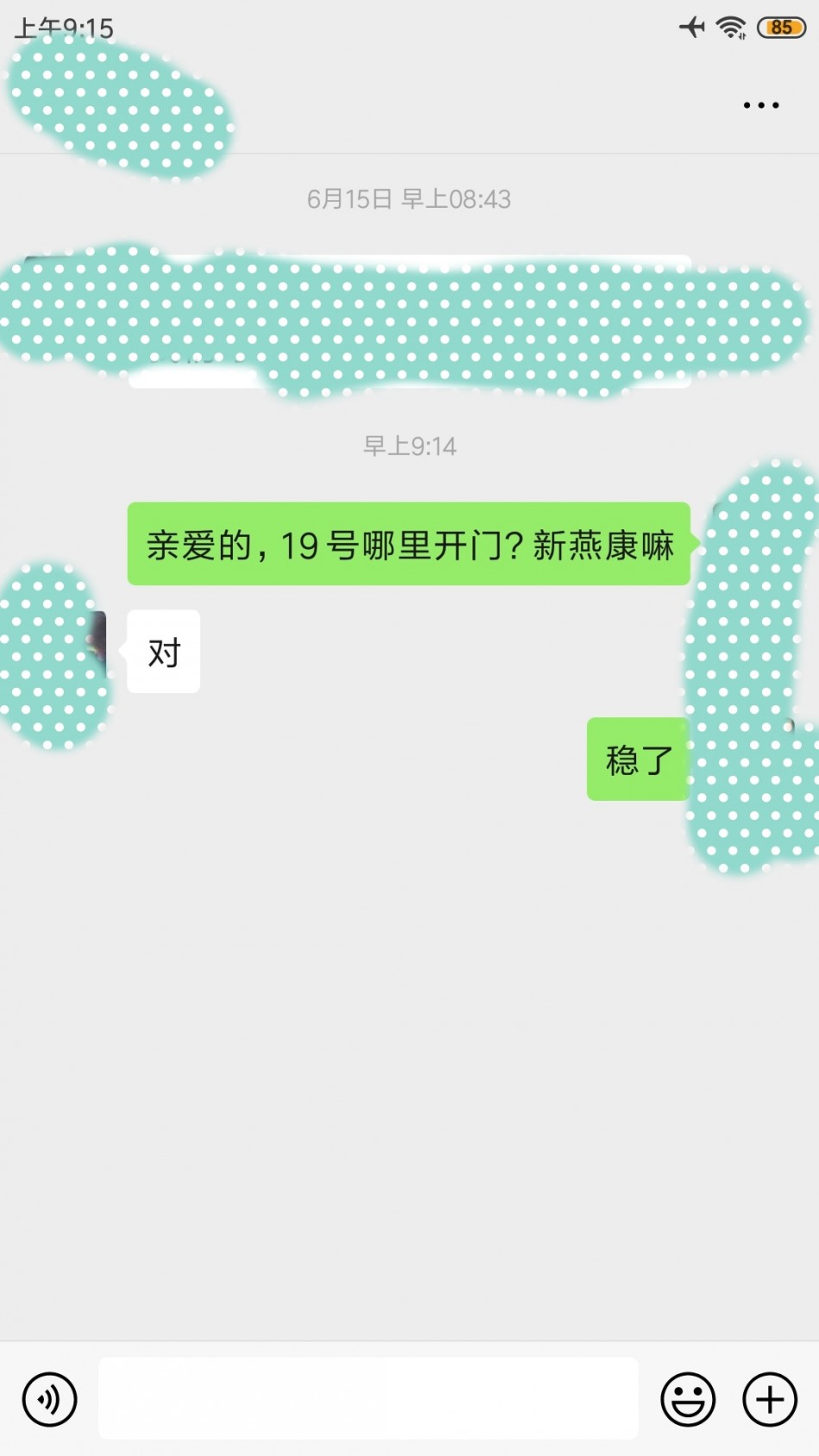Open the emoji sticker panel

pos(687,1399)
